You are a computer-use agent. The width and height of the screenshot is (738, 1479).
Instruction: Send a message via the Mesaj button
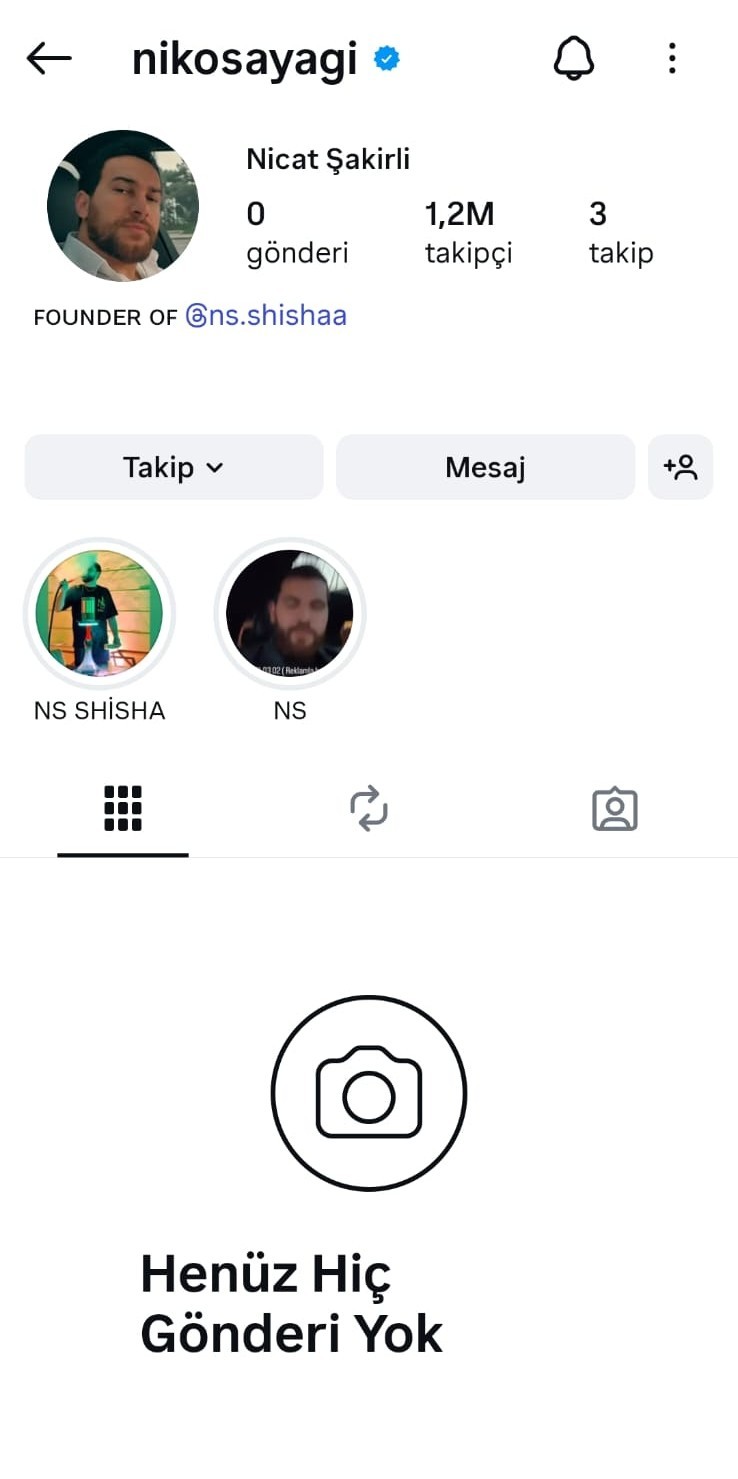click(485, 466)
